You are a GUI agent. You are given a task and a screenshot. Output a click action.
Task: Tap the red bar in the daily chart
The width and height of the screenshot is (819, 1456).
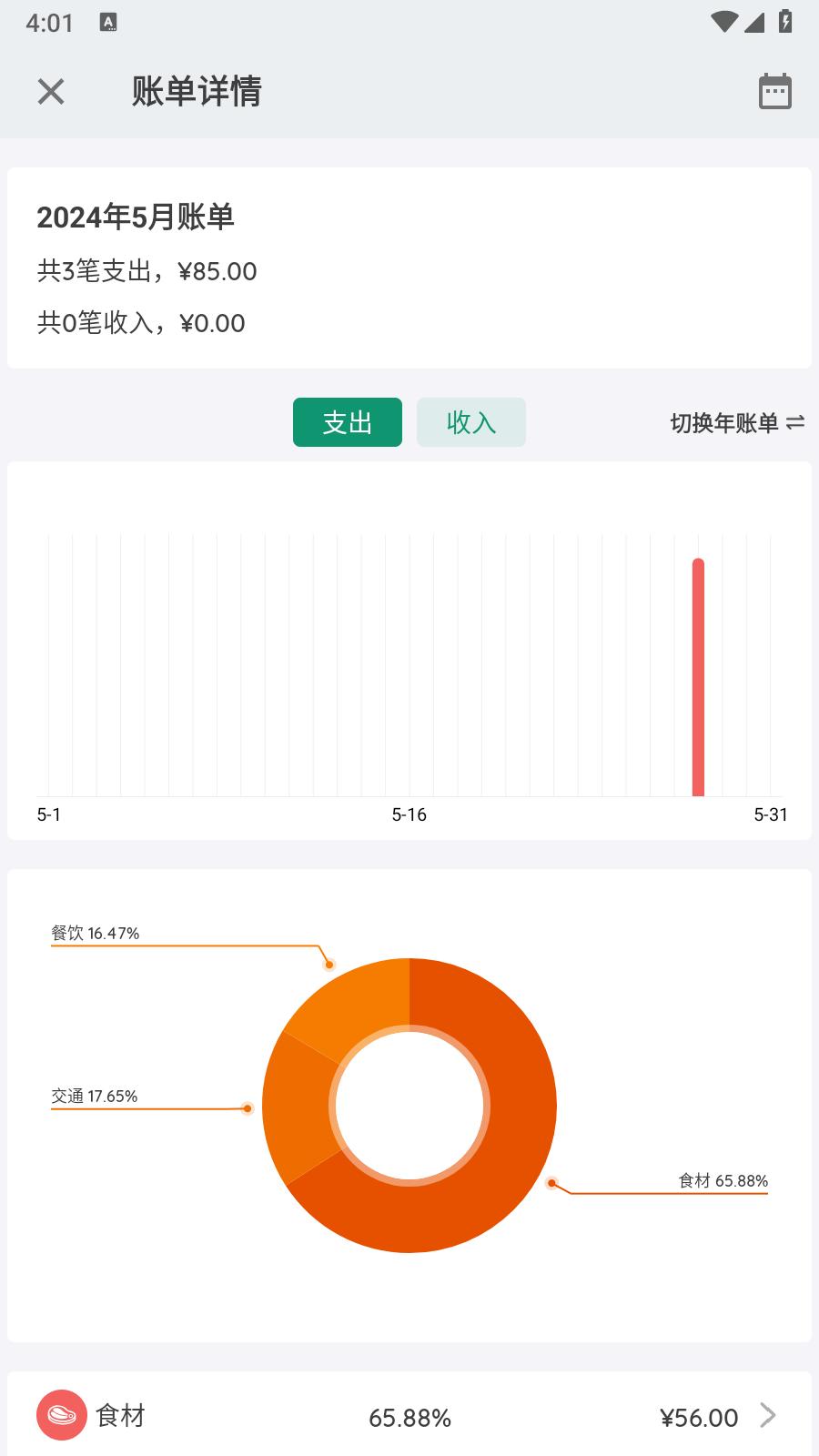click(x=698, y=678)
